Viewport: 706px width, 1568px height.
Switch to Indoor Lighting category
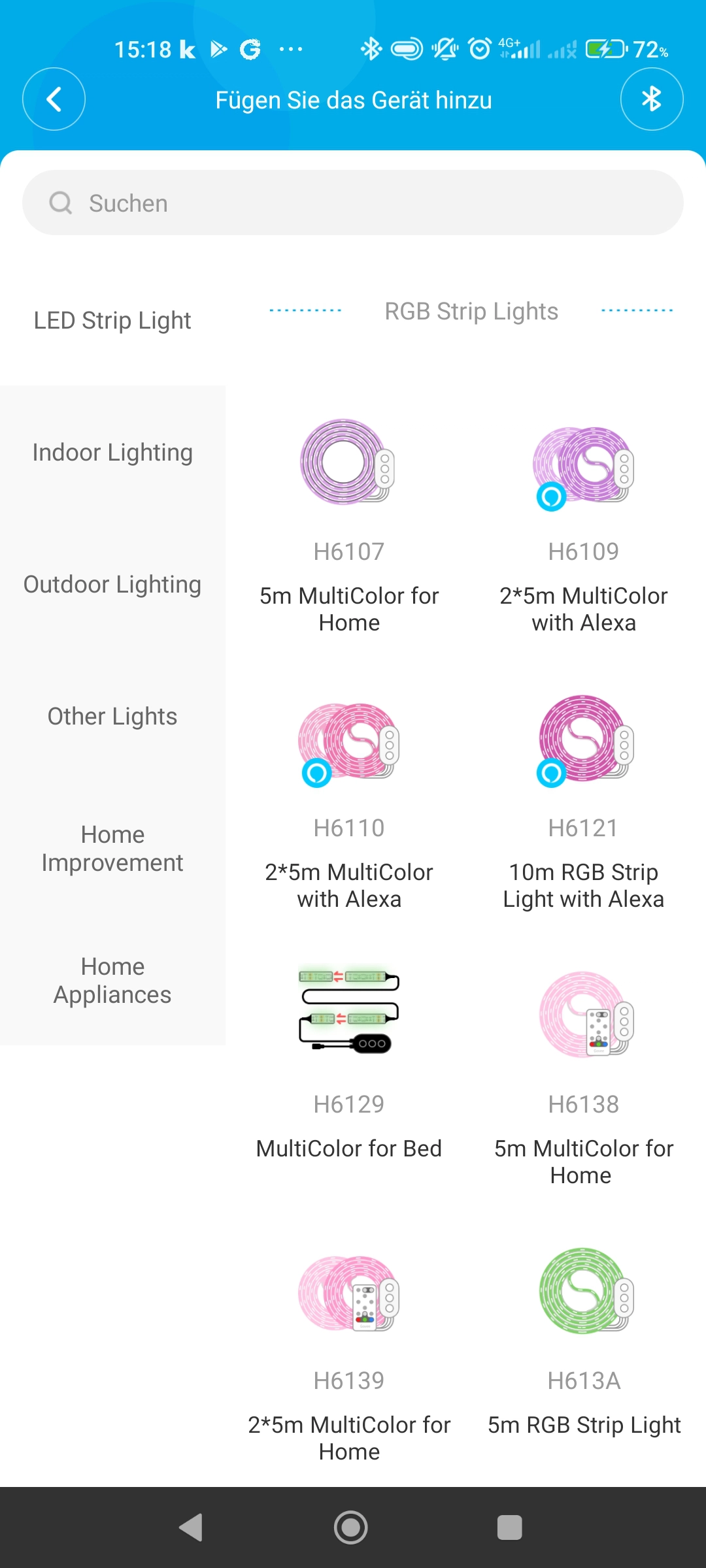(112, 452)
